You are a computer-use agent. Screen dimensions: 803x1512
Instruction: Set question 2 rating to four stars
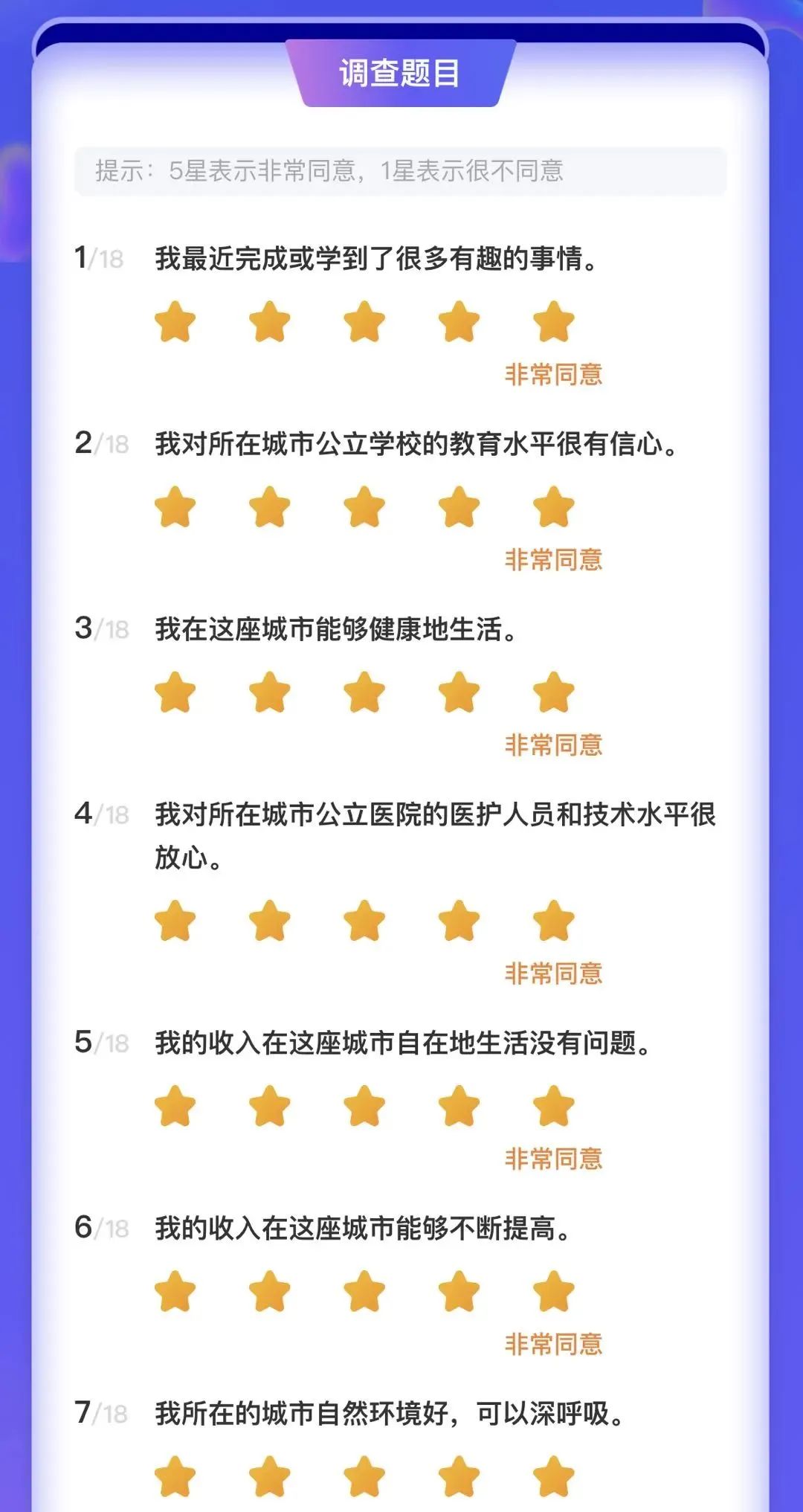(x=459, y=506)
